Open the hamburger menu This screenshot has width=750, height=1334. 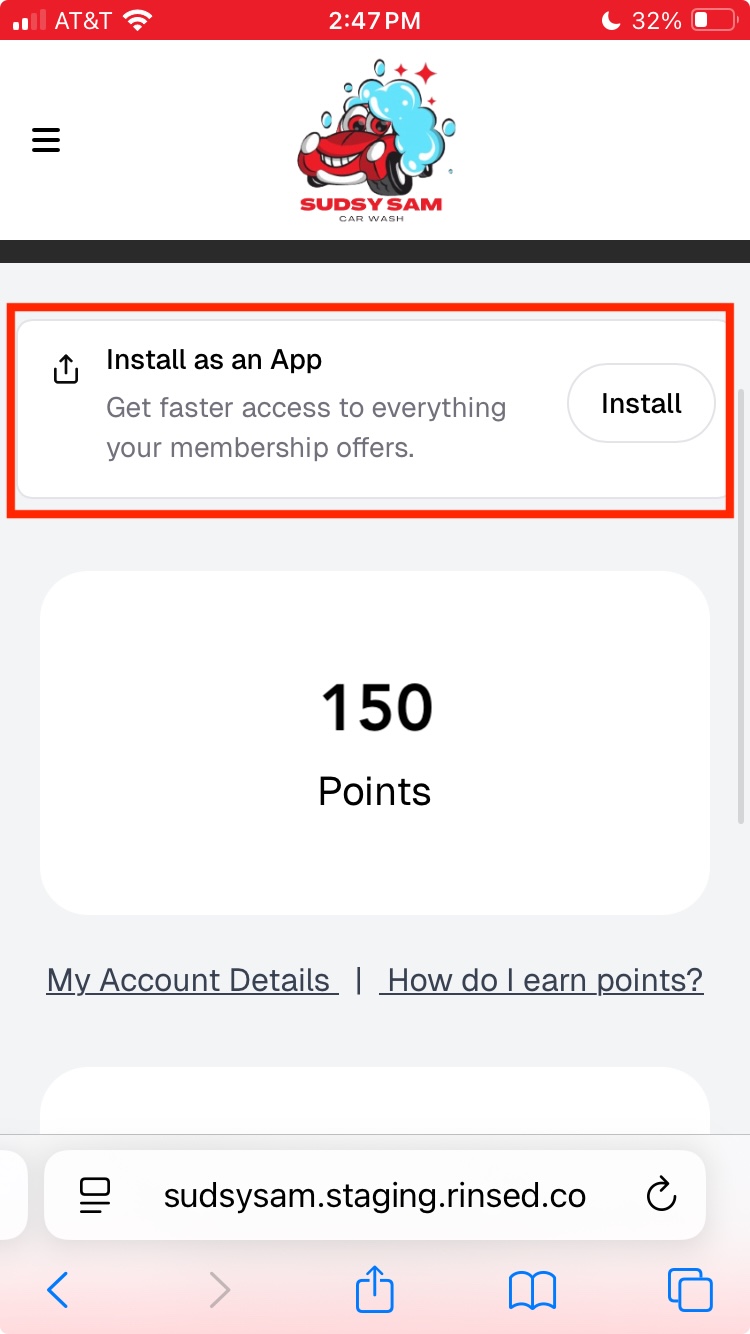tap(46, 140)
